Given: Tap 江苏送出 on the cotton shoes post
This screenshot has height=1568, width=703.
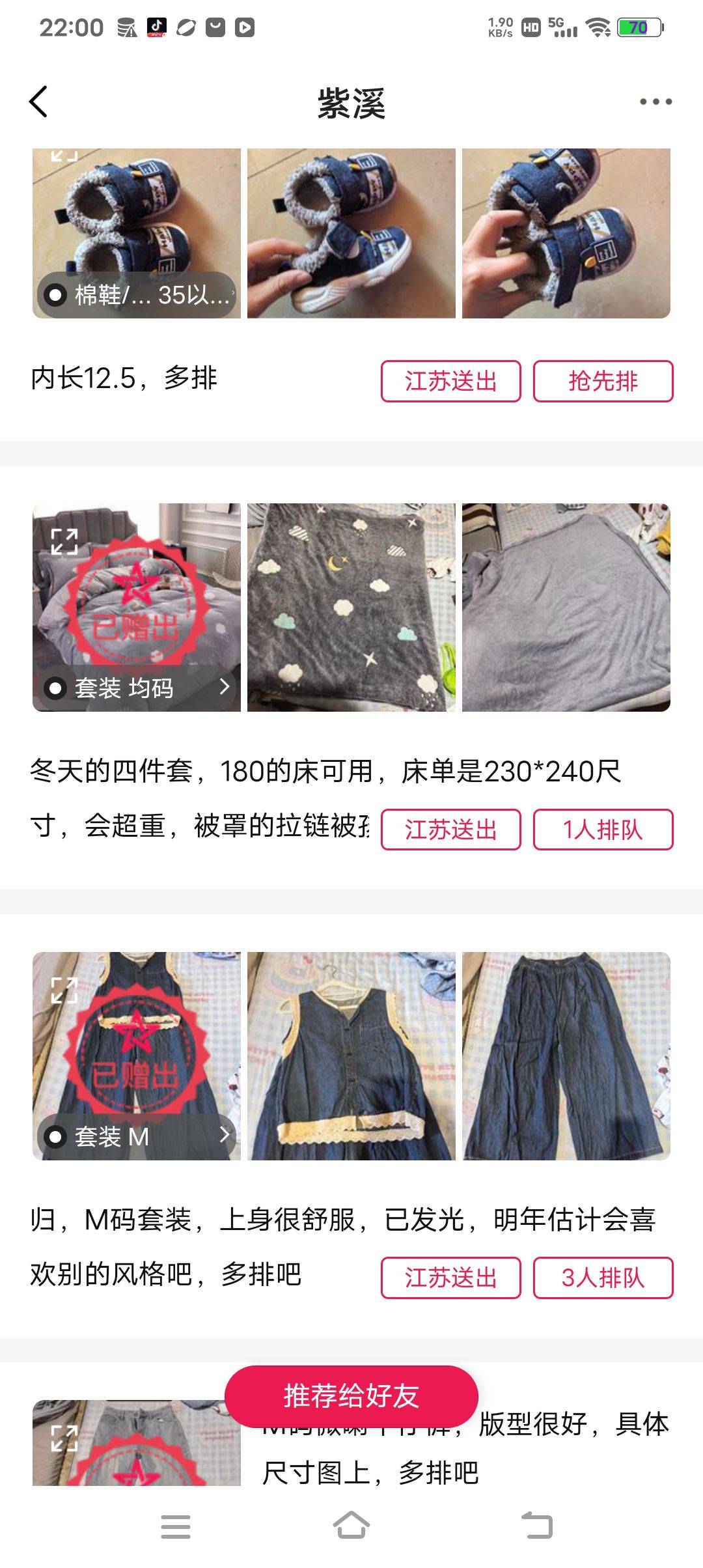Looking at the screenshot, I should [450, 381].
